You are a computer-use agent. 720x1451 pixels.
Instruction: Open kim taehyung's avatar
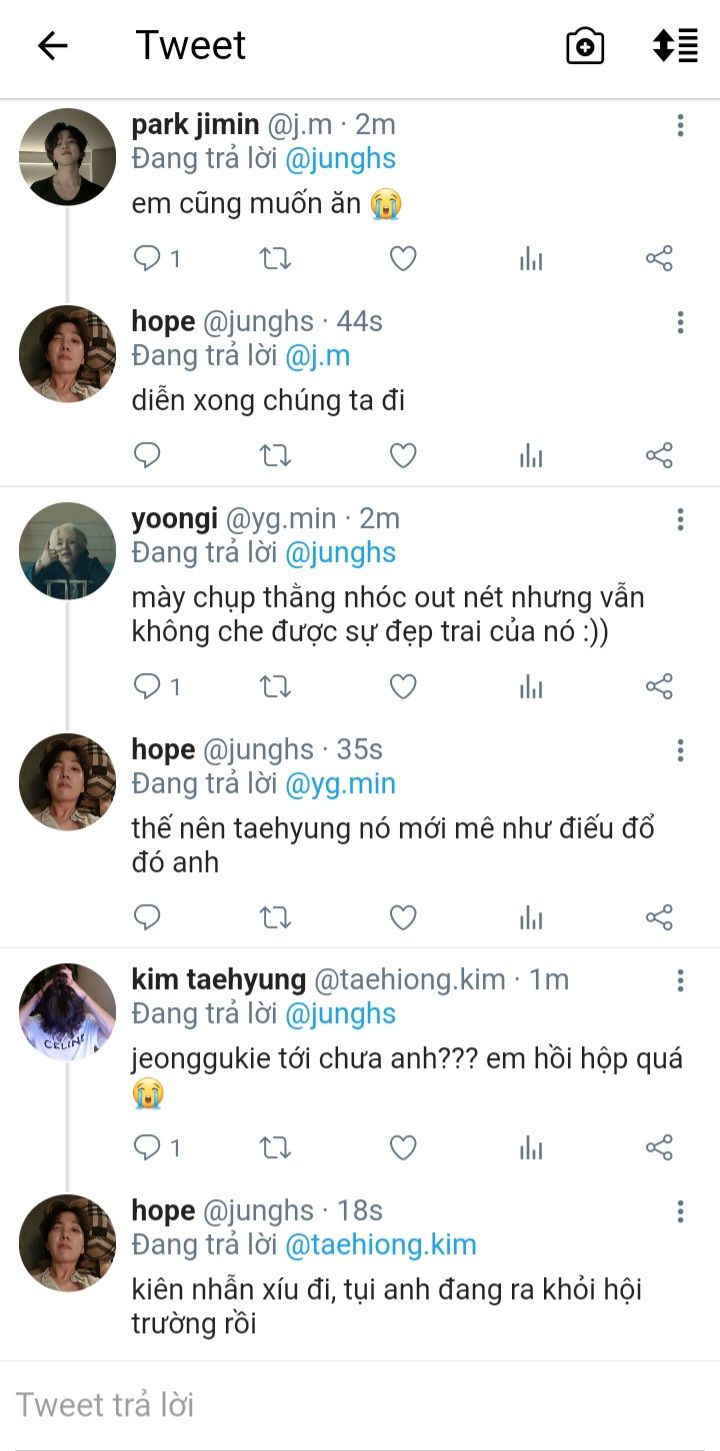(67, 1012)
